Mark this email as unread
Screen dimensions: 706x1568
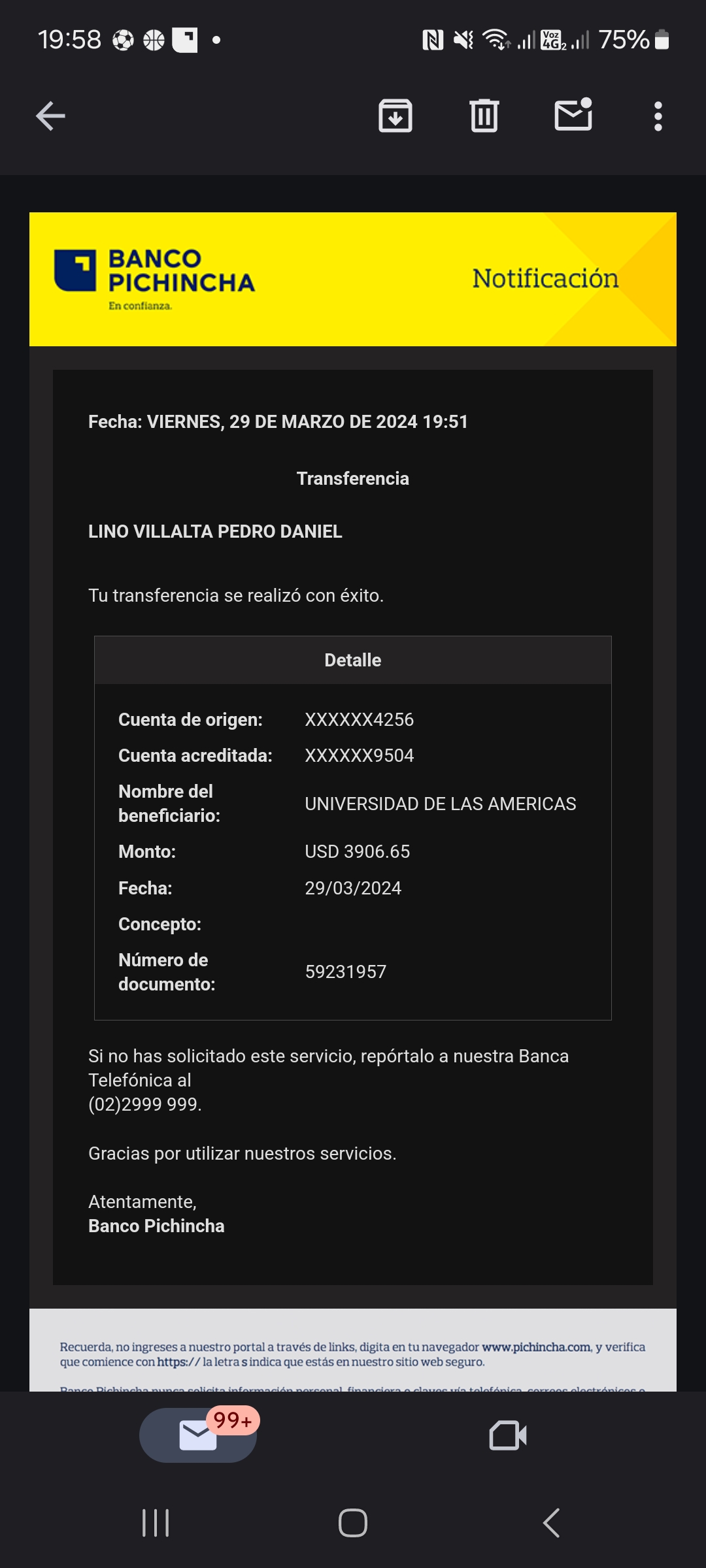click(573, 116)
